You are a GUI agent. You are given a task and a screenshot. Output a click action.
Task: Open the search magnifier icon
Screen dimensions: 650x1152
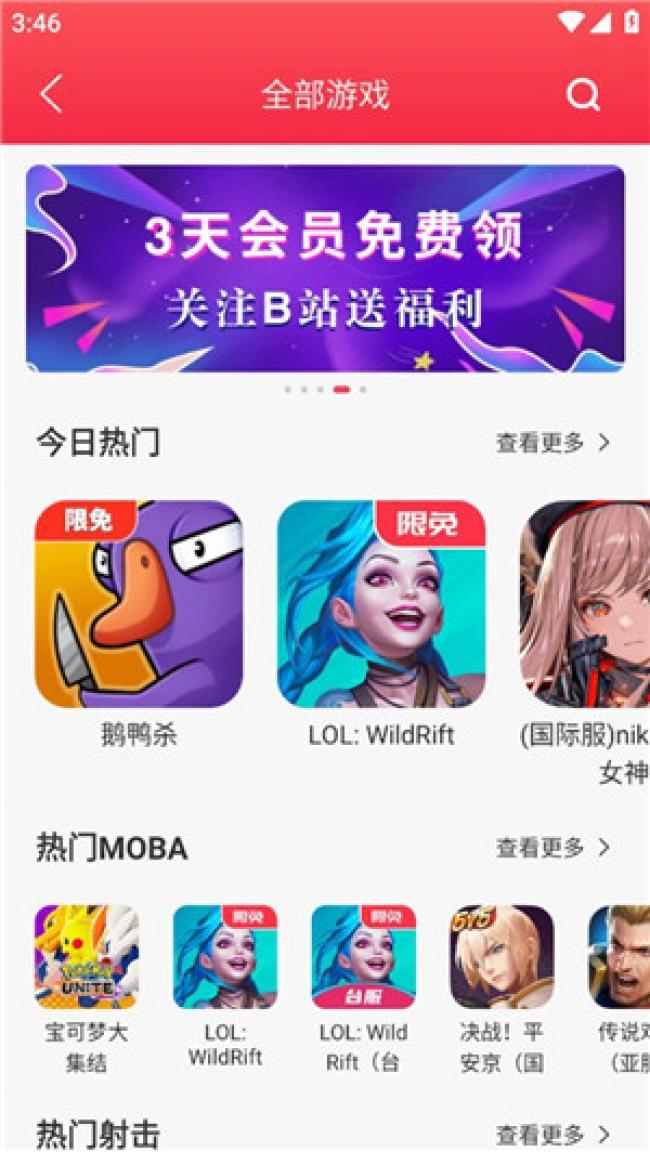coord(582,95)
